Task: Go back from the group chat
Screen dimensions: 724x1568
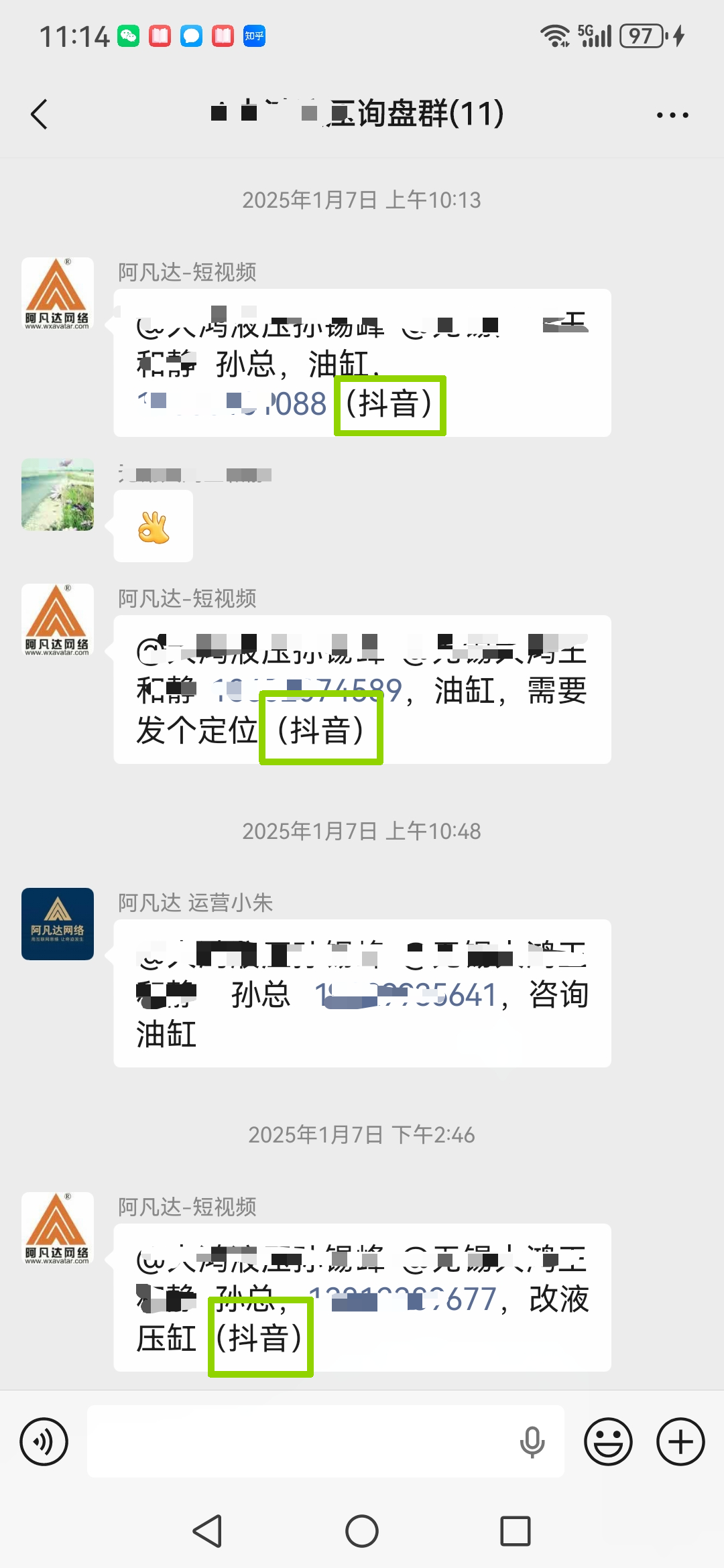Action: (40, 114)
